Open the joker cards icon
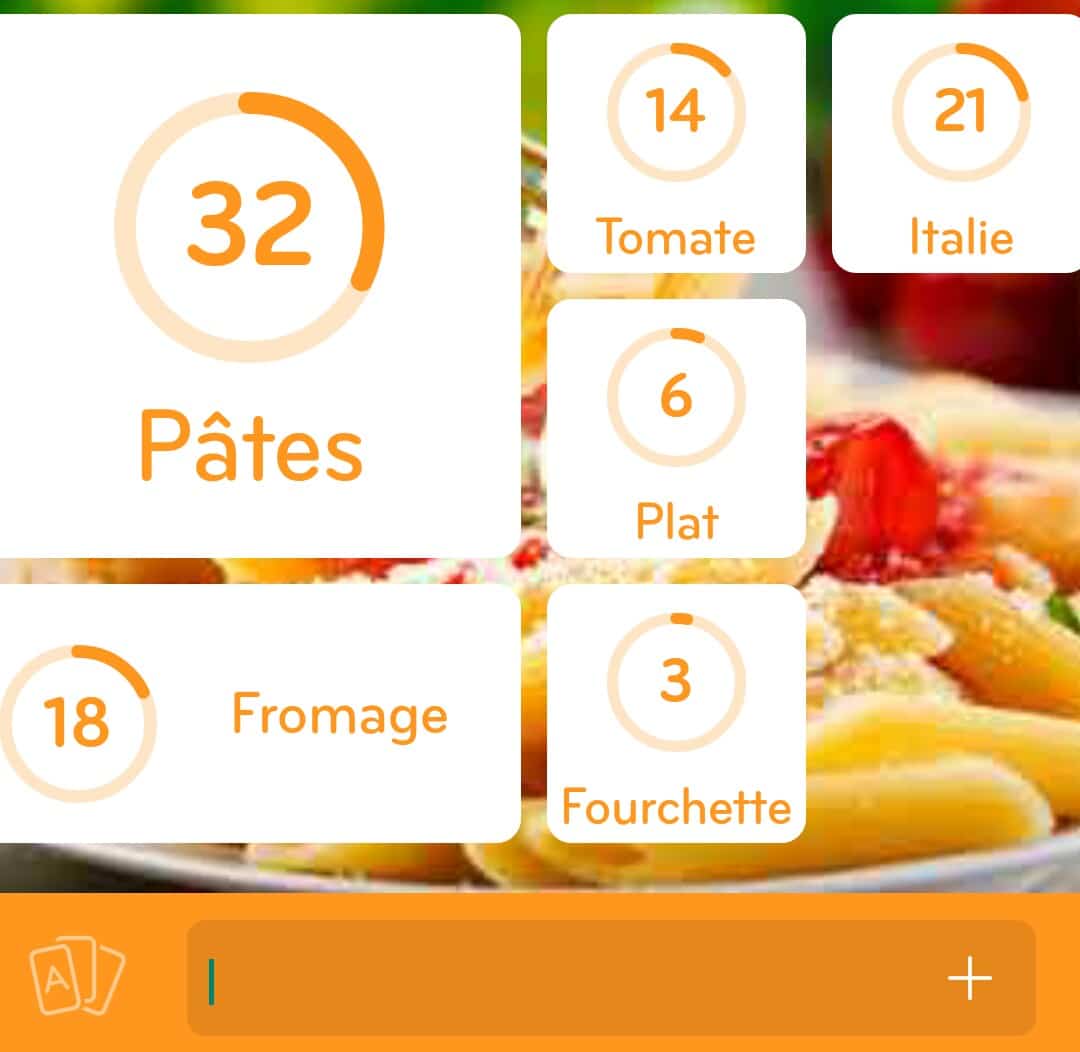 77,976
